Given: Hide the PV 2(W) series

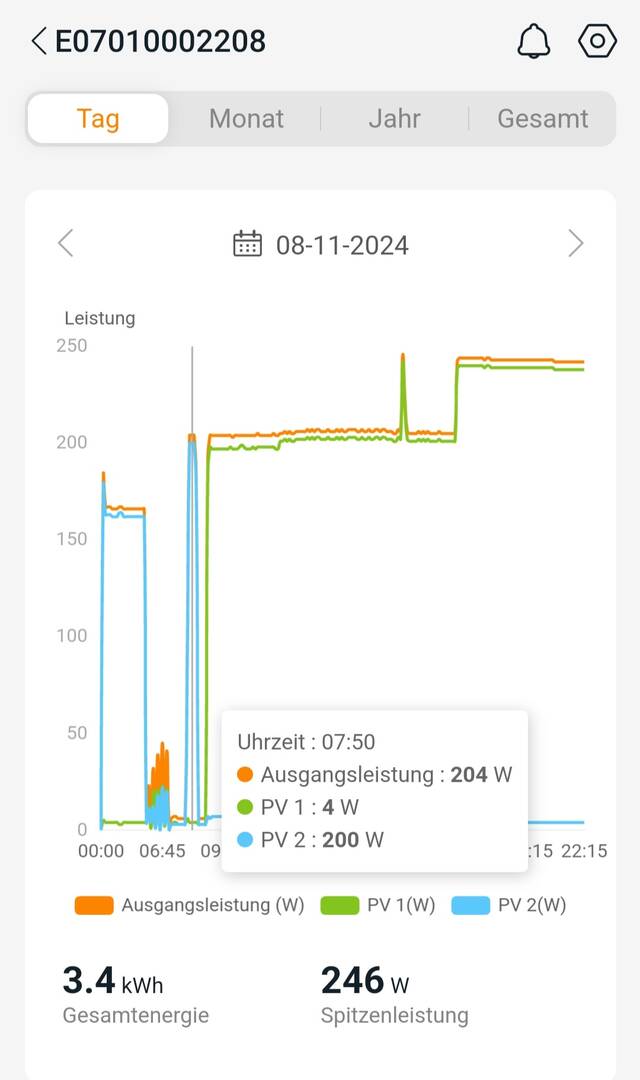Looking at the screenshot, I should [x=509, y=905].
